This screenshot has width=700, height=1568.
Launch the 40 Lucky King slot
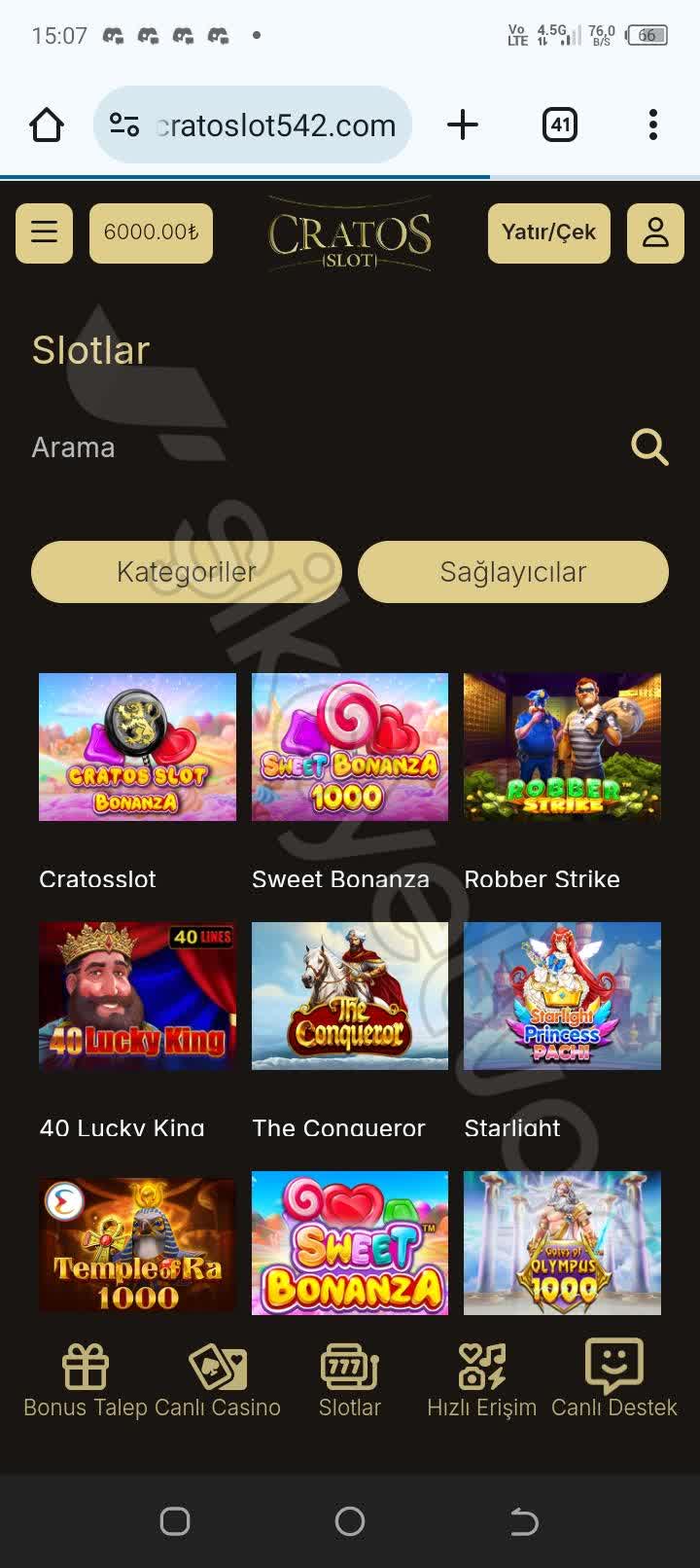[x=136, y=995]
